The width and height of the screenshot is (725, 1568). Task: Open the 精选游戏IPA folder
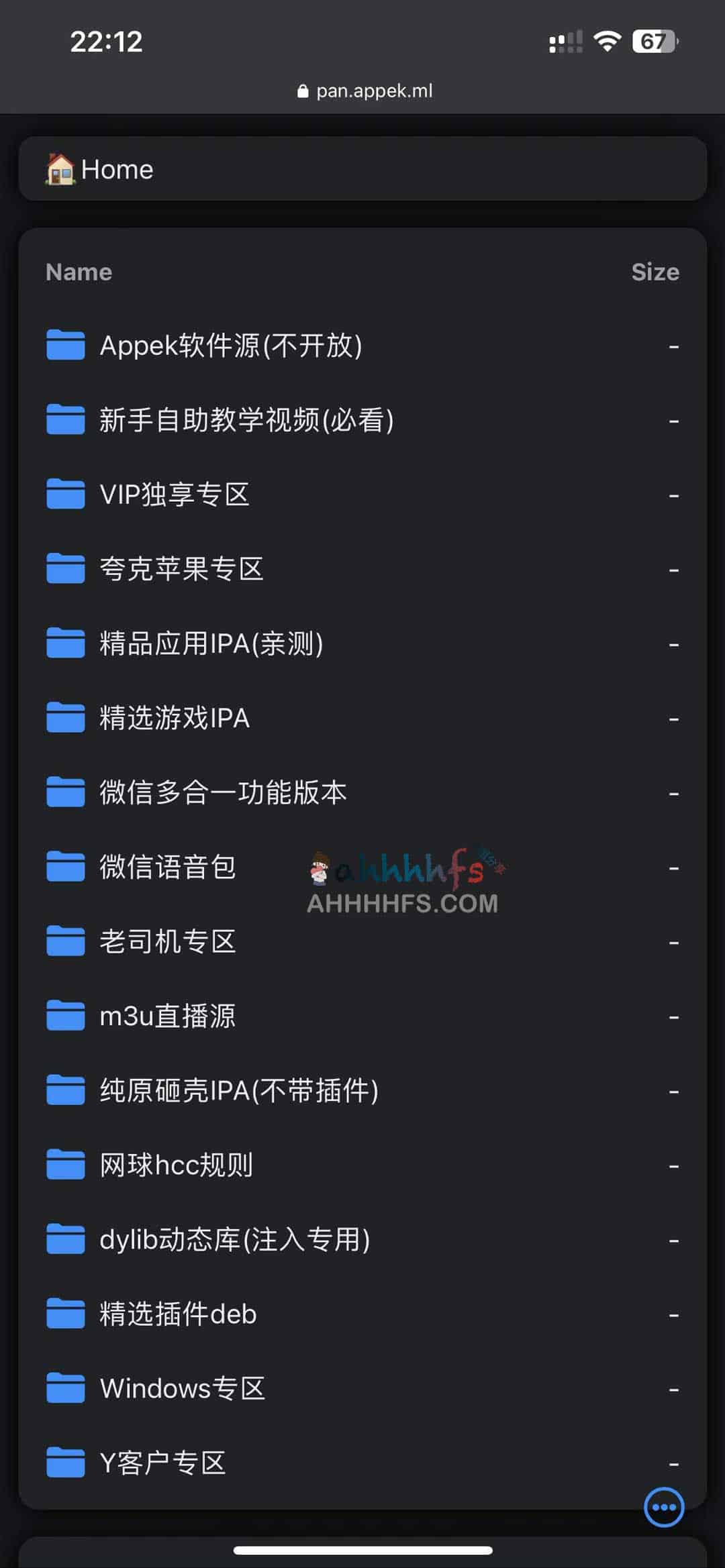(x=175, y=718)
